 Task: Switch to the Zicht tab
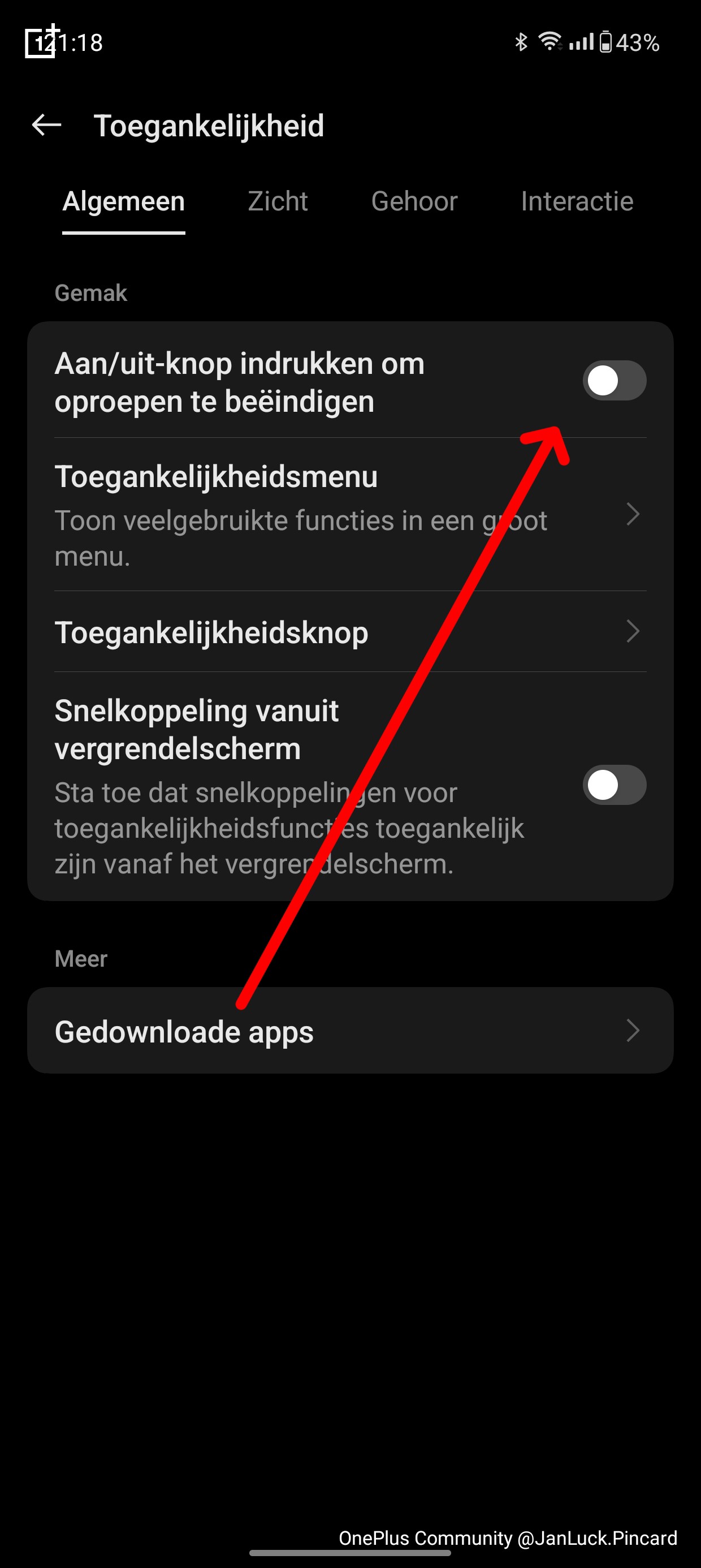[278, 201]
